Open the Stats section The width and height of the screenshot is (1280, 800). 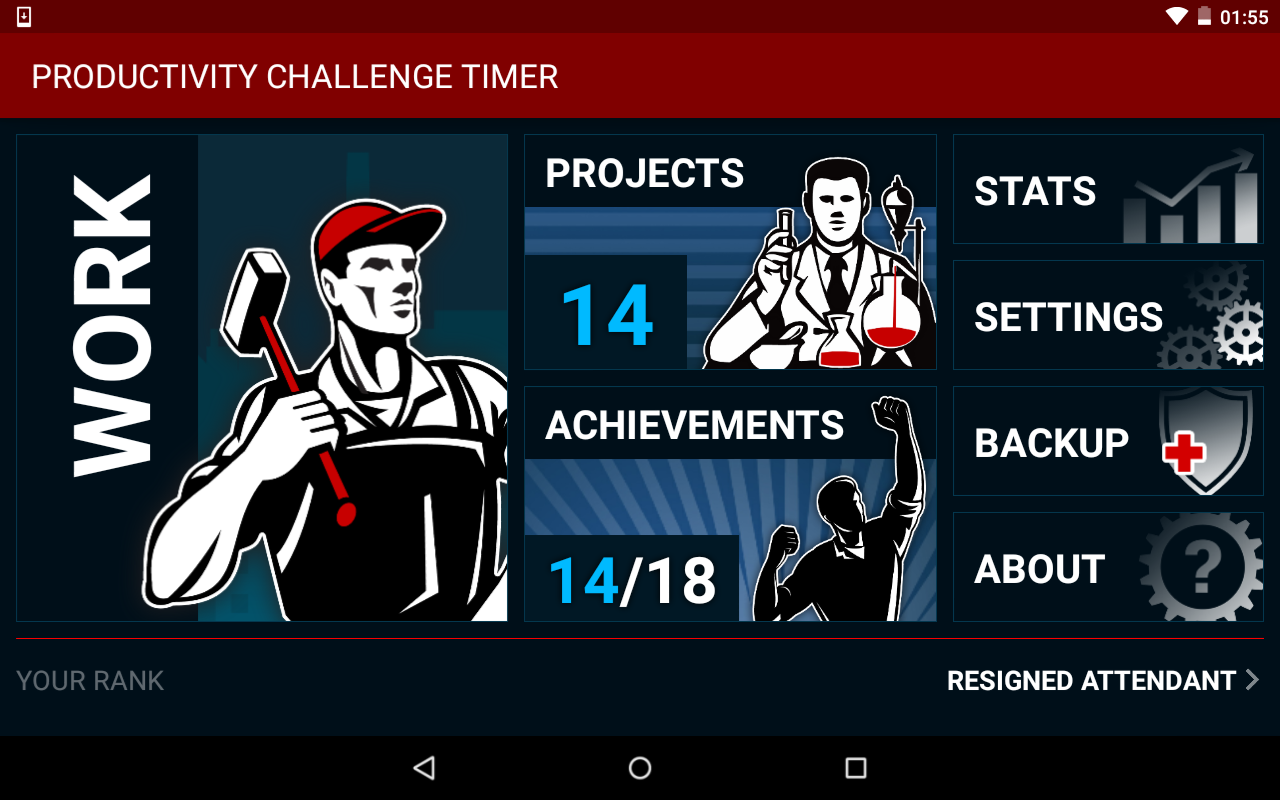coord(1108,190)
